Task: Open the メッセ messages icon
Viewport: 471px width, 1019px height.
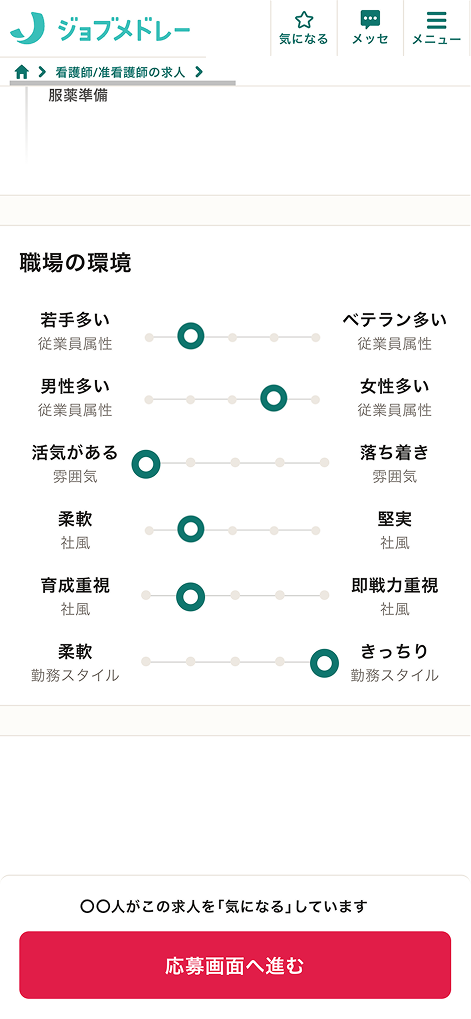Action: pyautogui.click(x=370, y=29)
